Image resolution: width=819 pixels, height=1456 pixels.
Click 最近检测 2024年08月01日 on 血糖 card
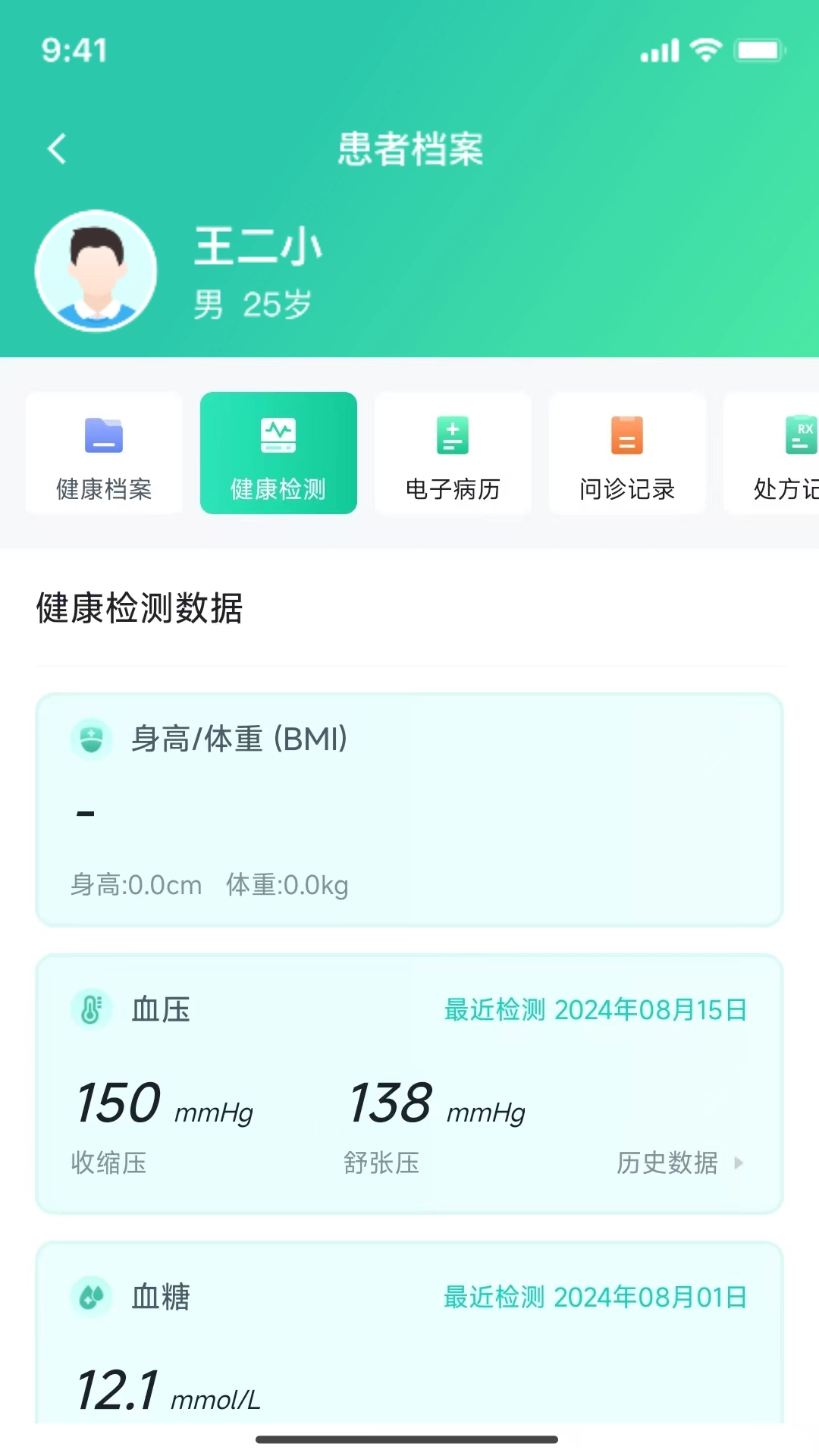pyautogui.click(x=595, y=1297)
